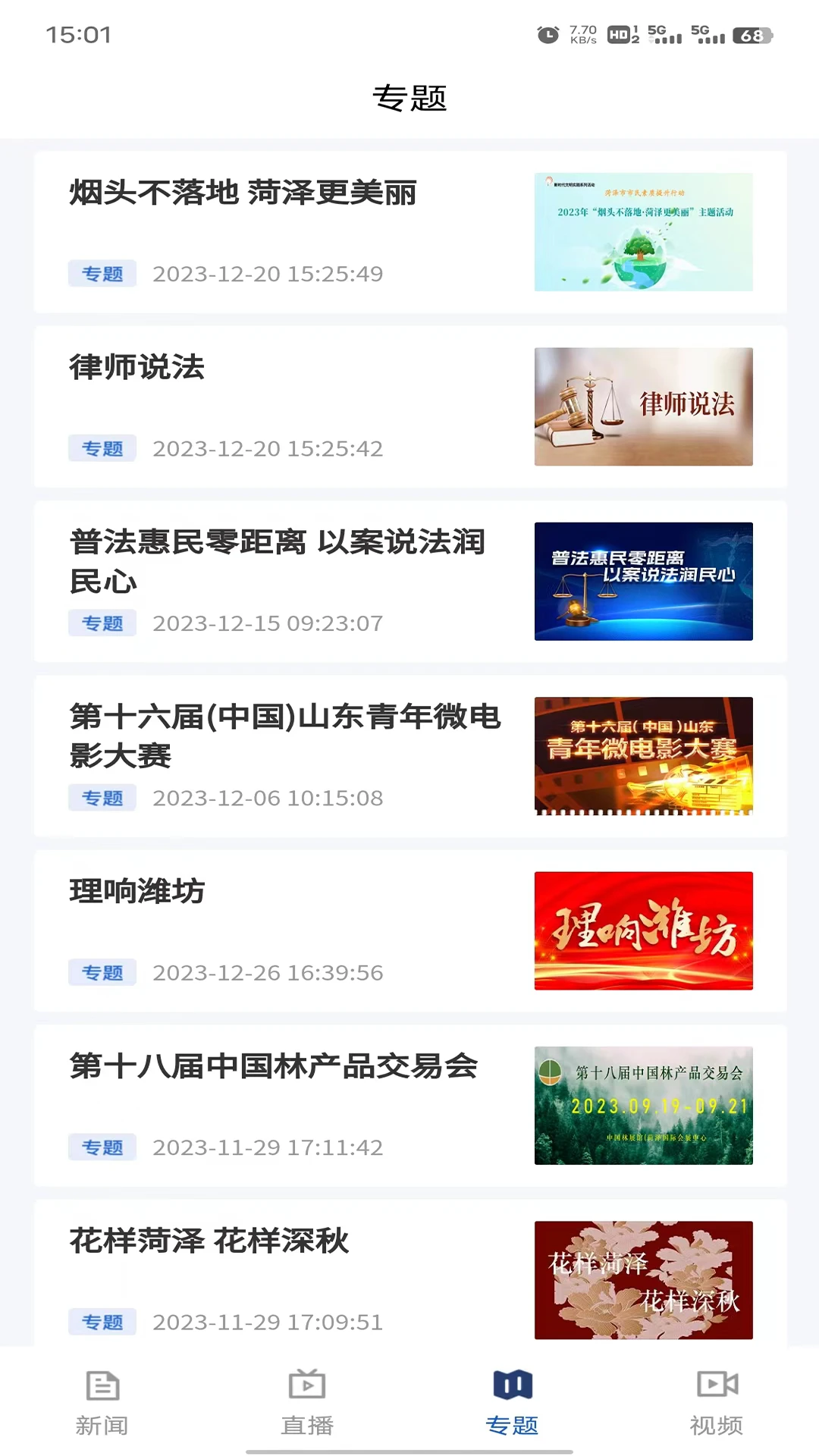Image resolution: width=819 pixels, height=1456 pixels.
Task: Tap the 理响潍坊 red banner thumbnail
Action: (x=643, y=930)
